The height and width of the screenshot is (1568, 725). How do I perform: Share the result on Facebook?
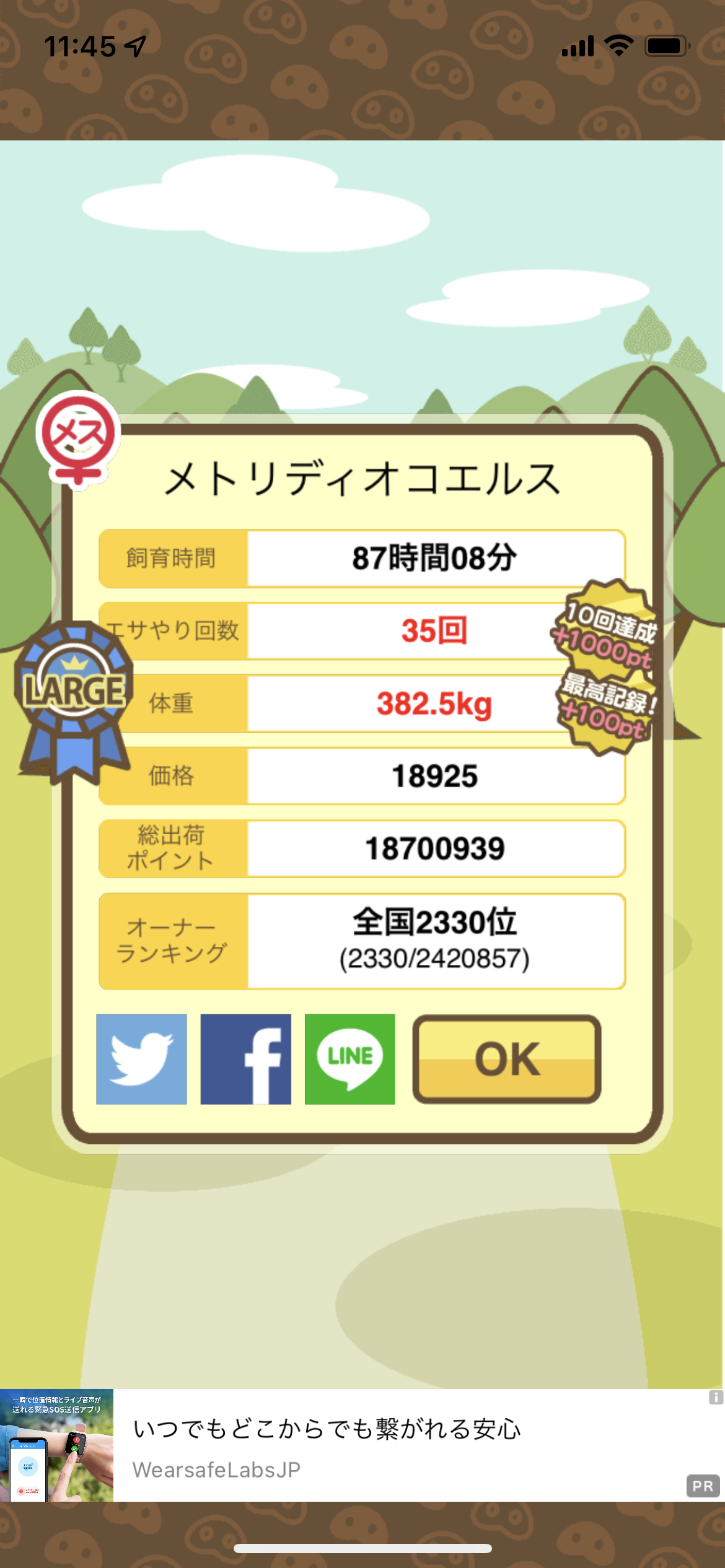click(245, 1058)
